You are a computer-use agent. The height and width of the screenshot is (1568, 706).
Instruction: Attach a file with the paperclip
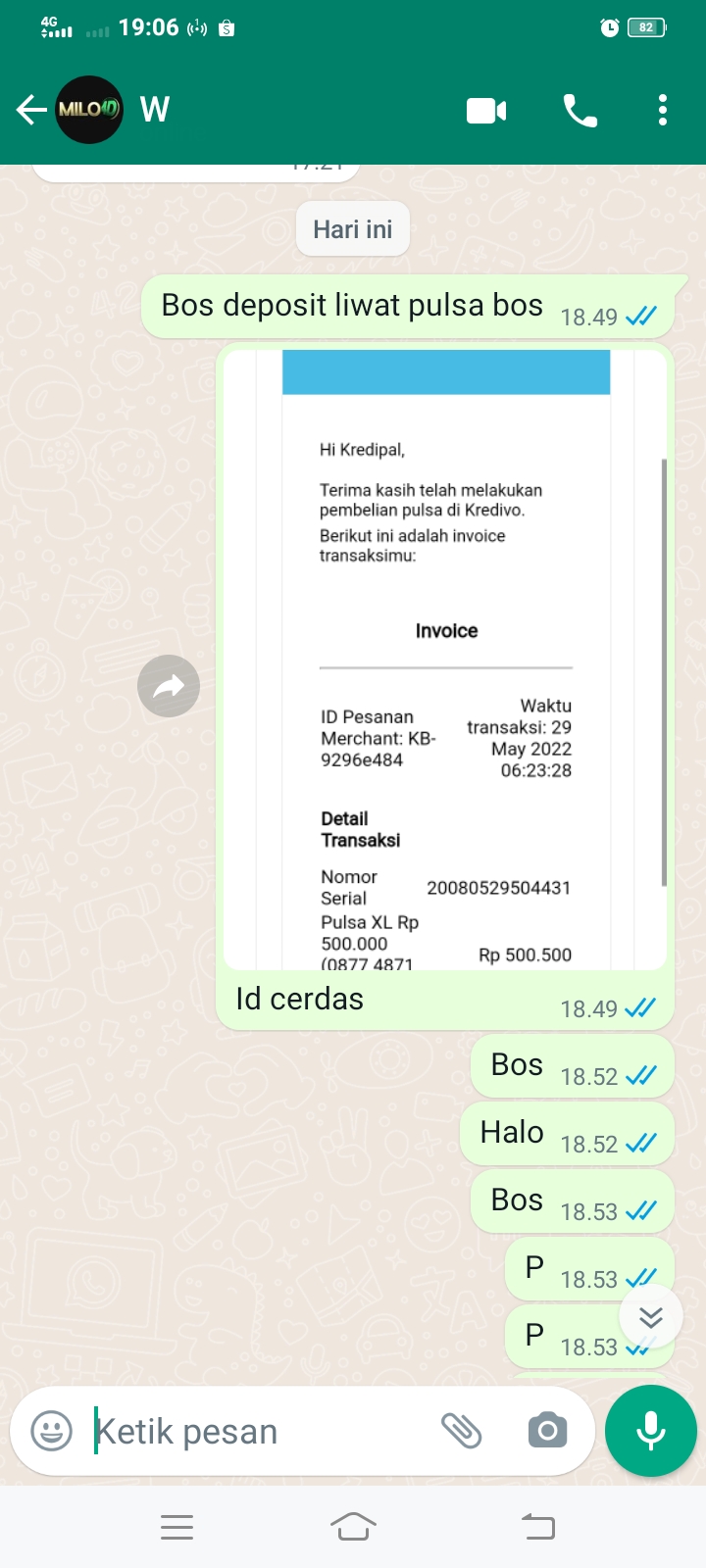click(x=461, y=1431)
